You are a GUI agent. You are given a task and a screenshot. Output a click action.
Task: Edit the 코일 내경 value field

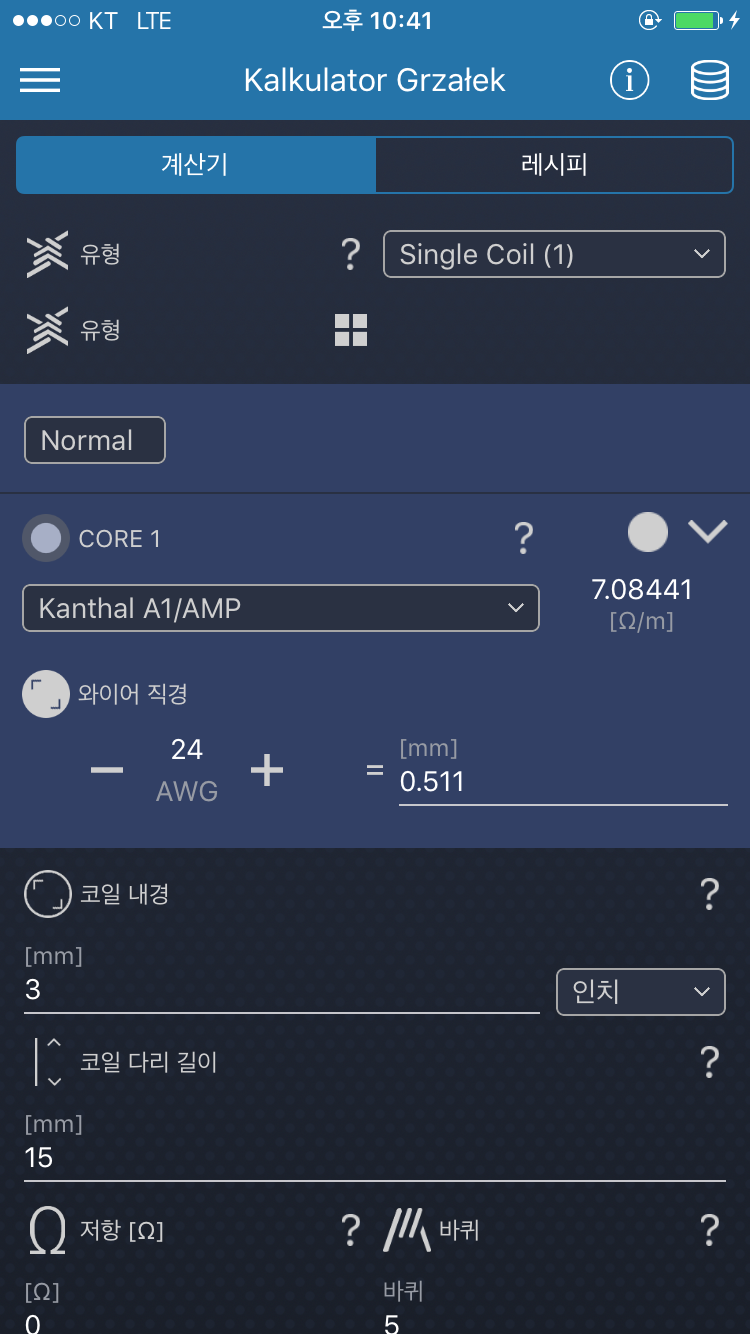click(281, 991)
